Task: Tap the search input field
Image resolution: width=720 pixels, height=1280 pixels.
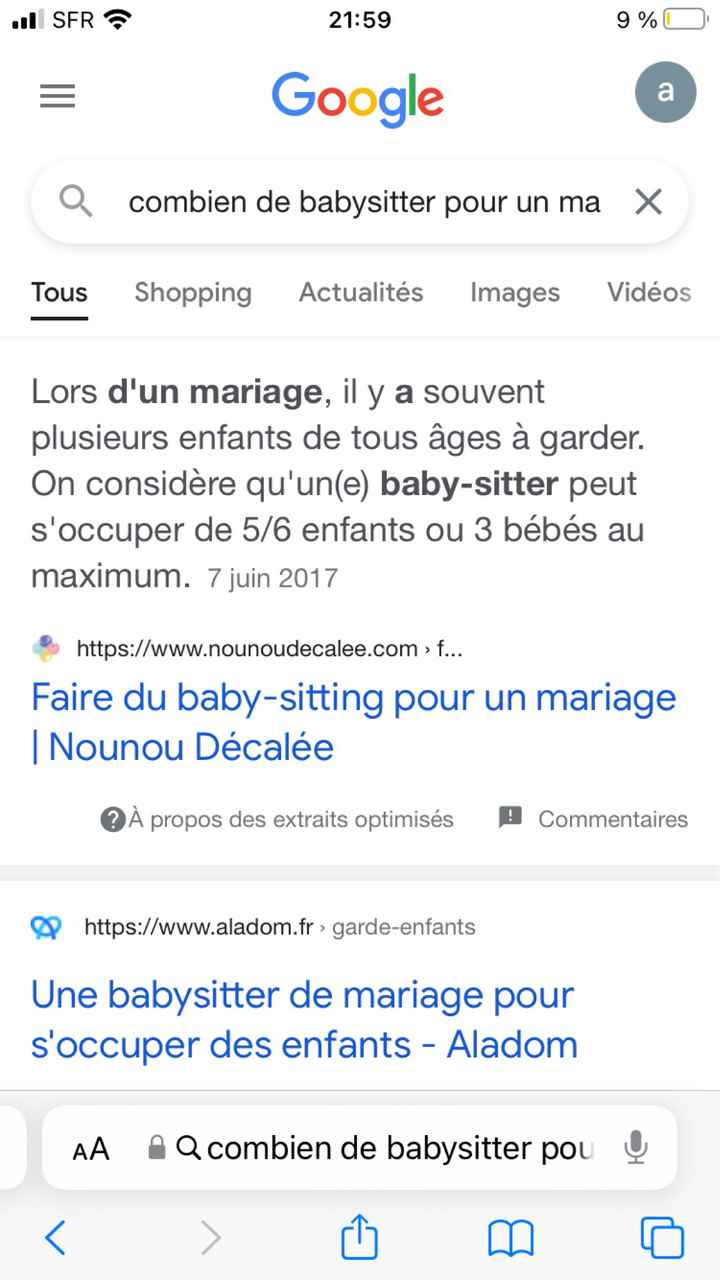Action: coord(360,201)
